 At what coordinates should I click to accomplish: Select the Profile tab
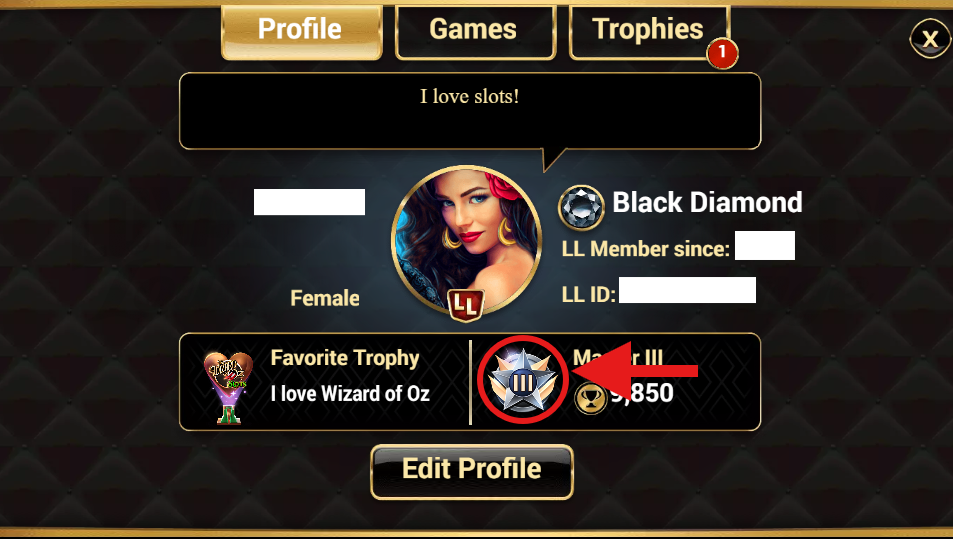pyautogui.click(x=300, y=30)
